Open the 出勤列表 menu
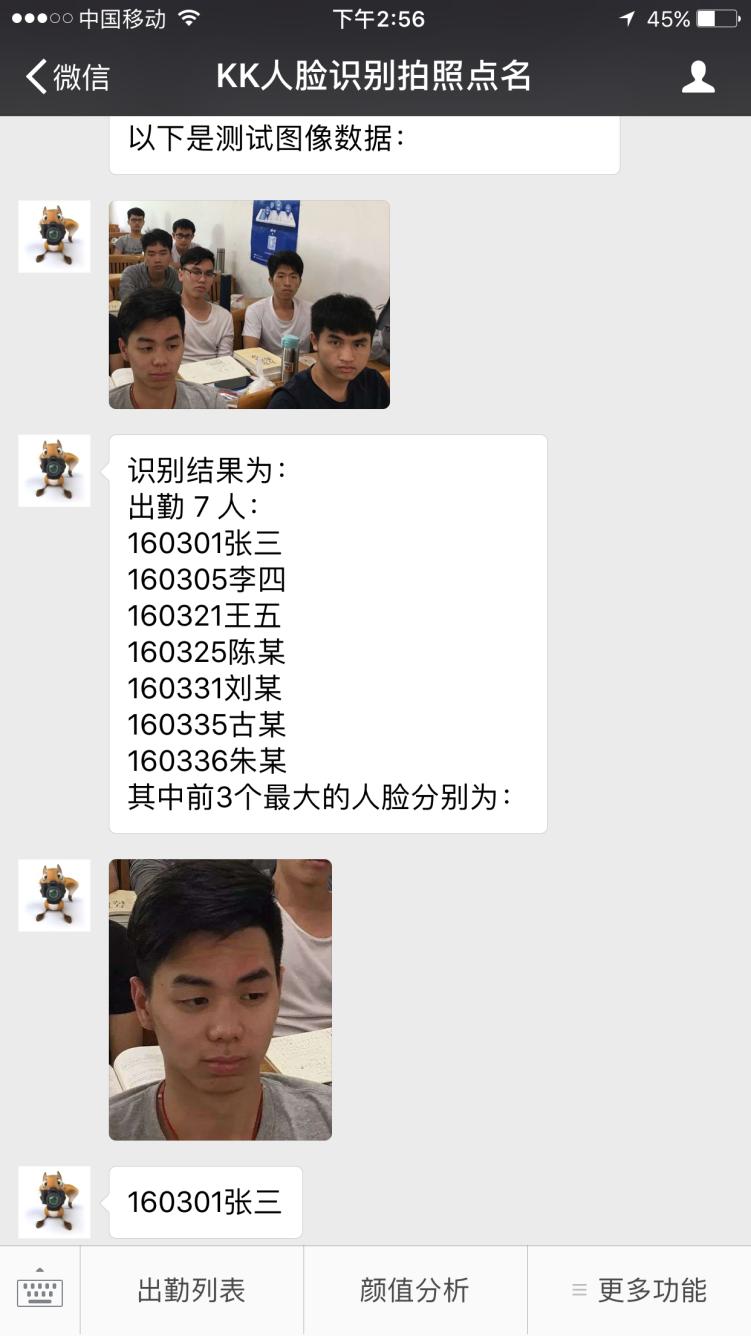This screenshot has height=1336, width=751. coord(191,1290)
